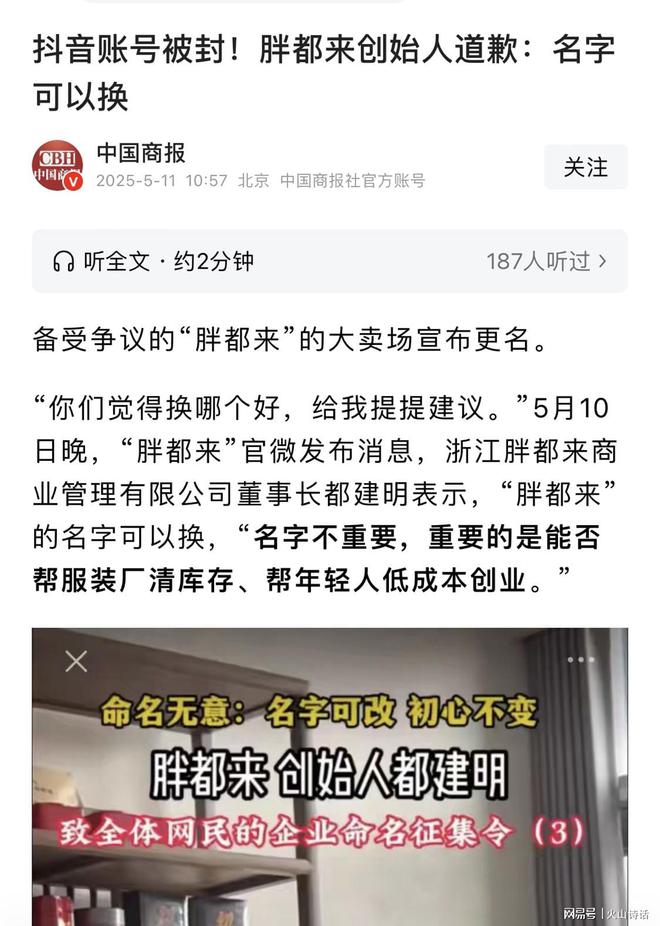The width and height of the screenshot is (660, 926).
Task: Follow the 中国商报 account
Action: tap(585, 167)
